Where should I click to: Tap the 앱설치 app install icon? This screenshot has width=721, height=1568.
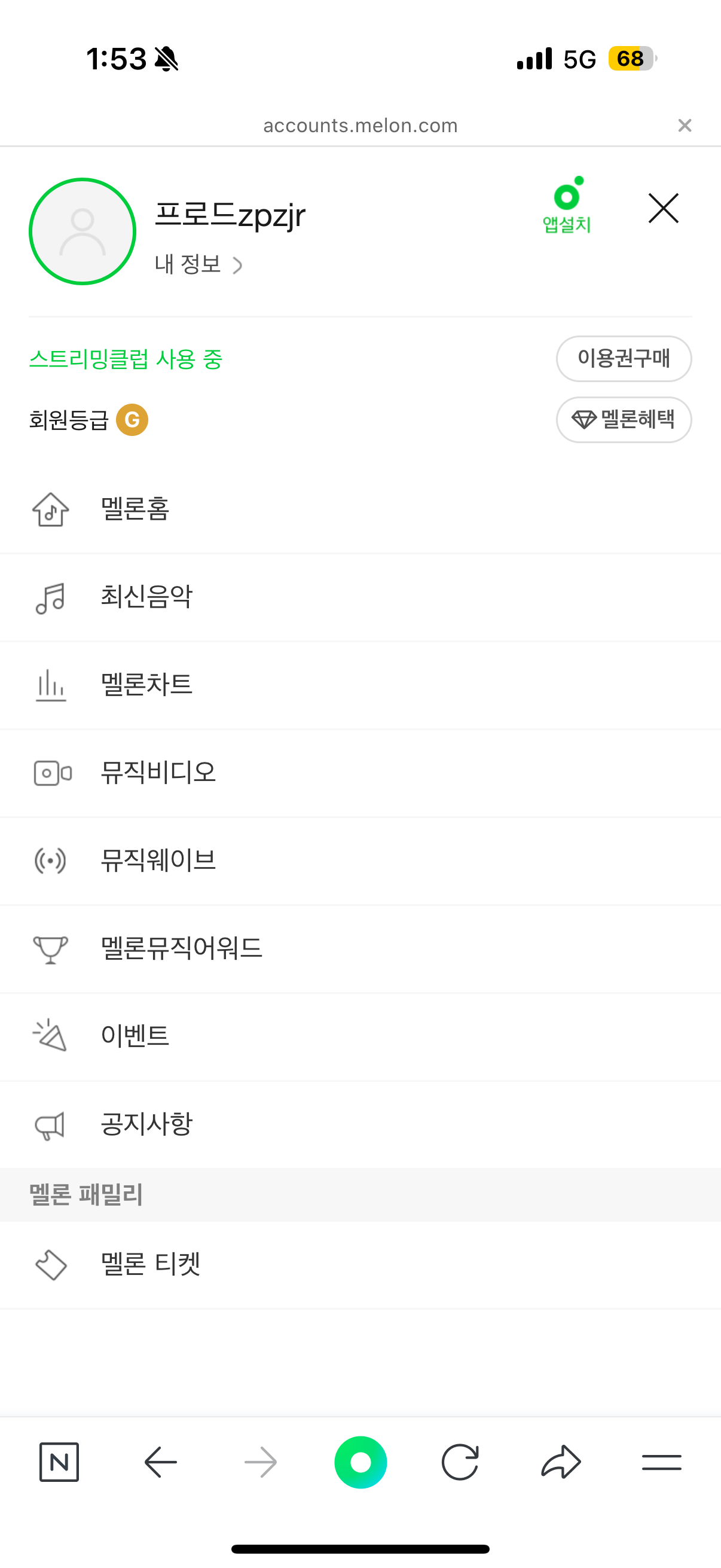tap(567, 205)
